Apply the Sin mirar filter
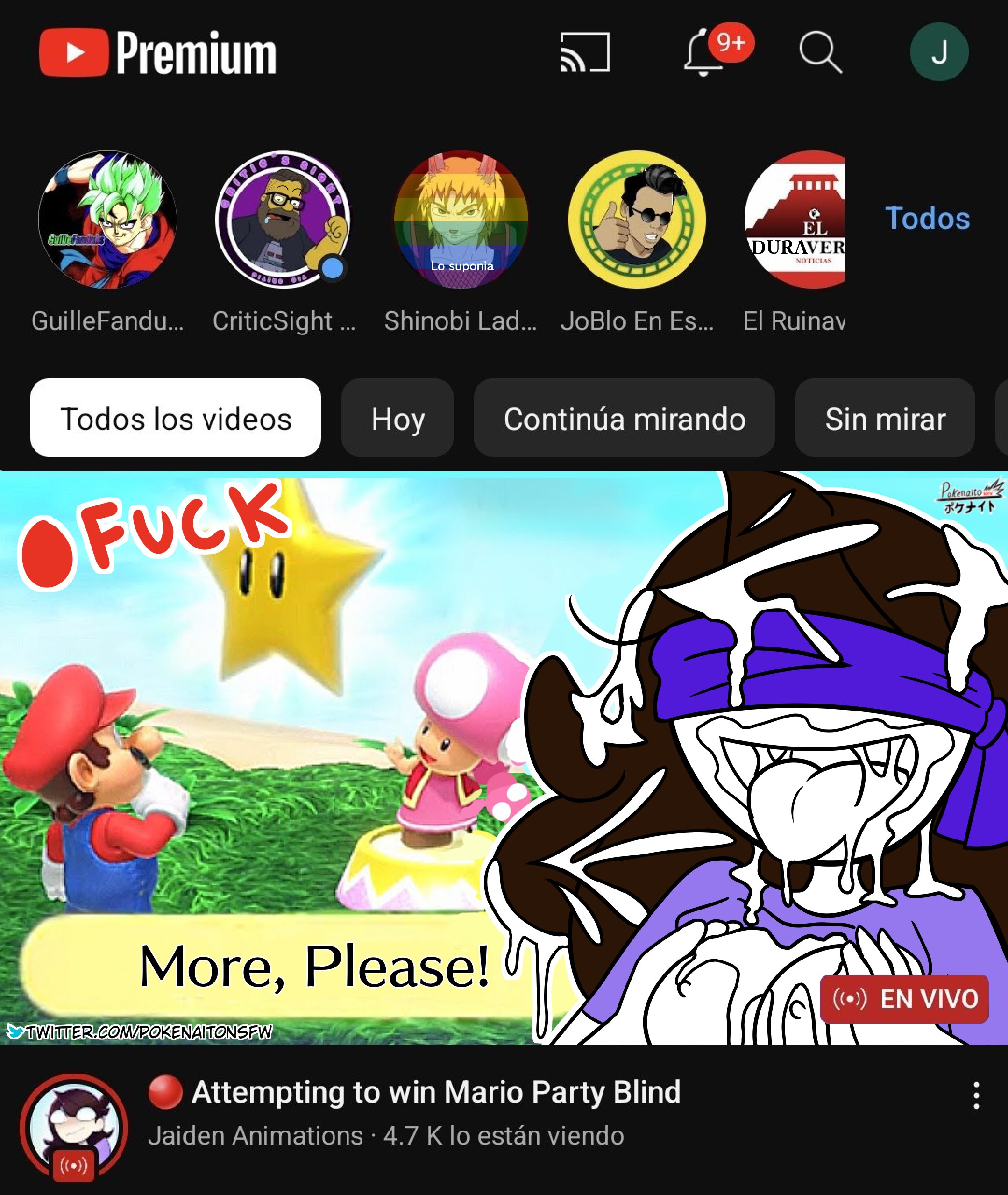 click(885, 418)
